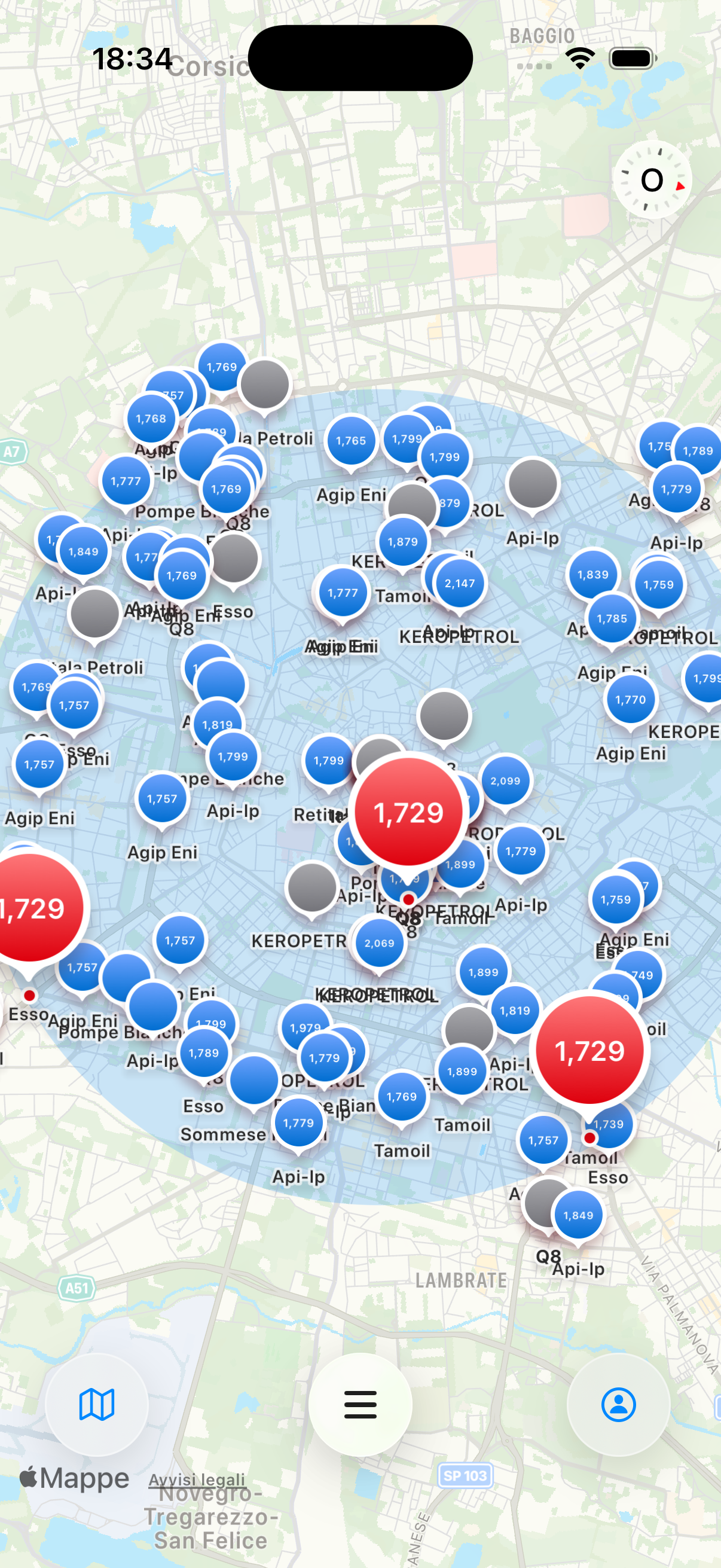Select the 1,777 Agip Eni pin
The image size is (721, 1568).
pos(343,593)
